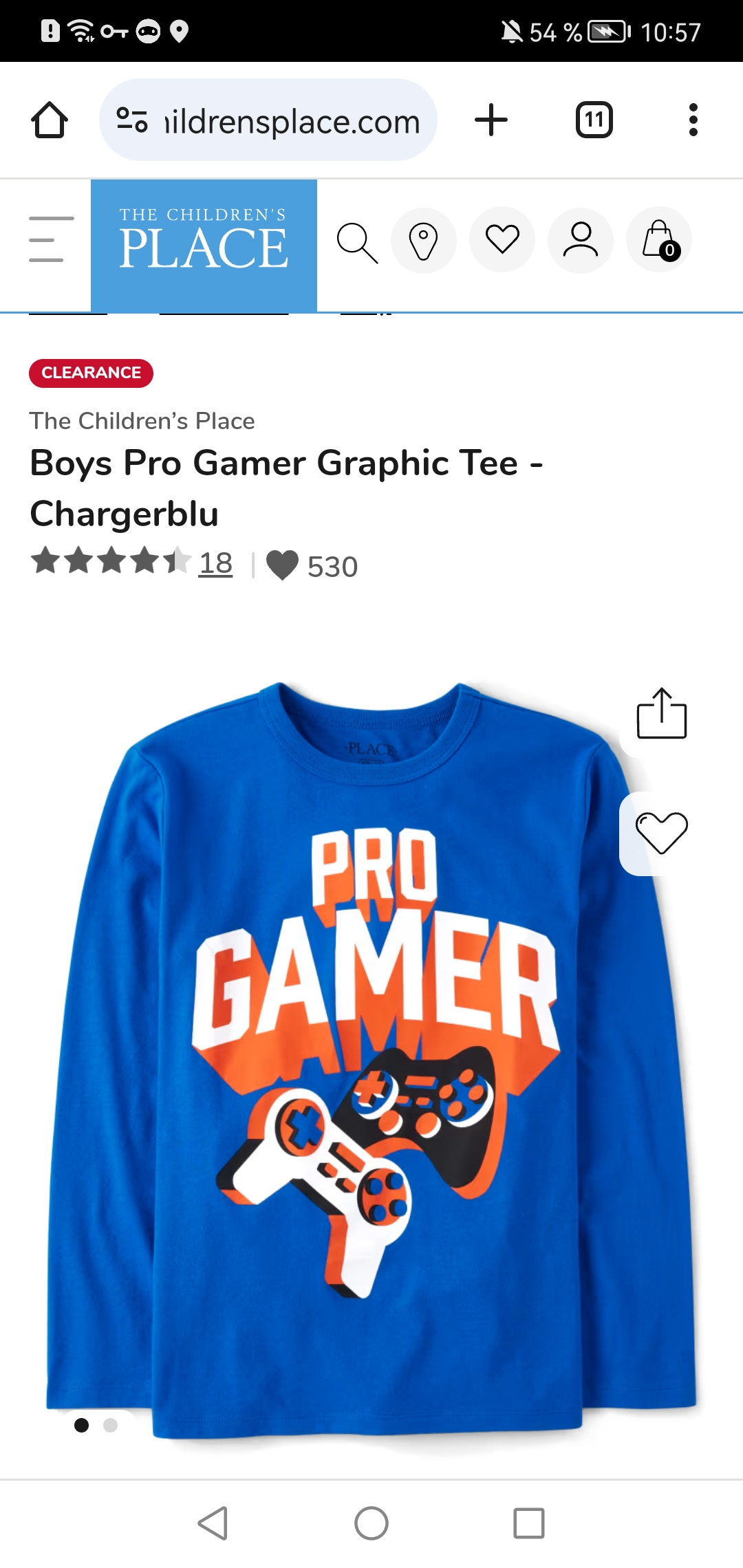Open the shopping bag
Viewport: 743px width, 1568px height.
click(x=659, y=240)
